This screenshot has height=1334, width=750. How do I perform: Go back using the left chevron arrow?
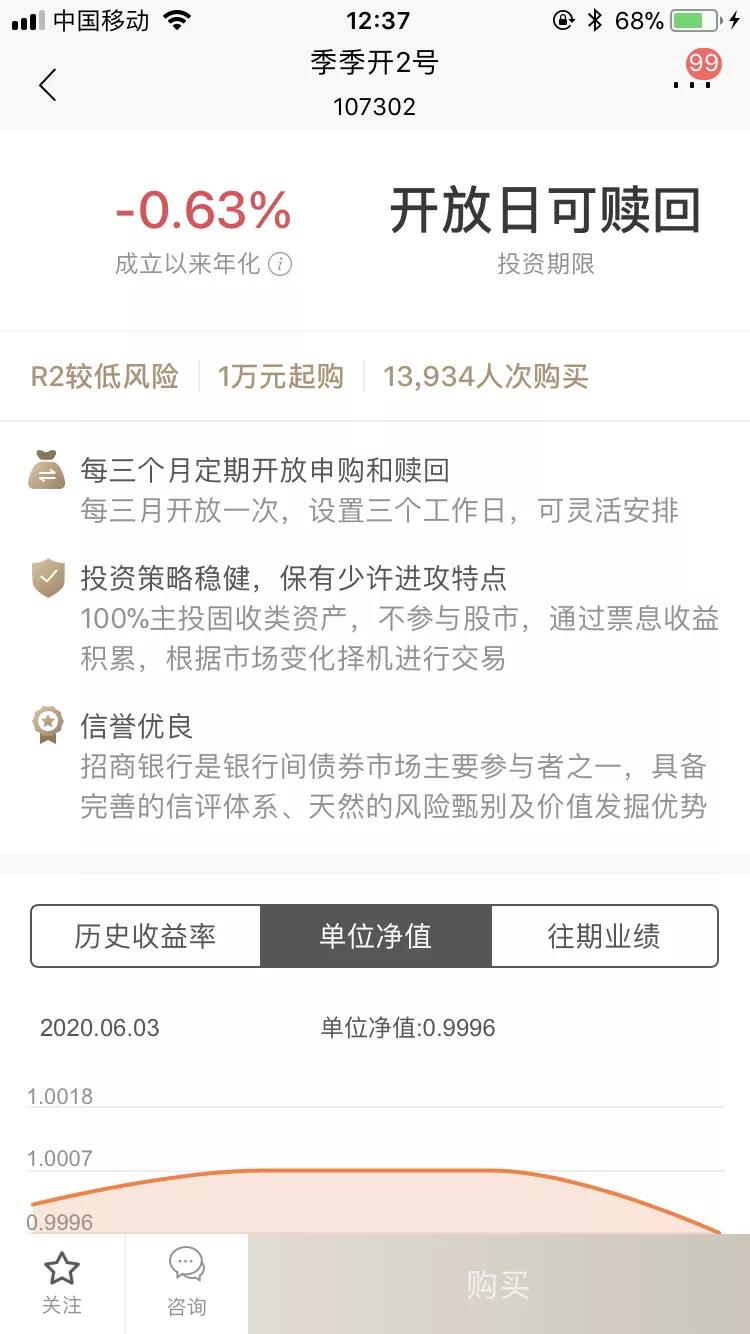tap(48, 85)
